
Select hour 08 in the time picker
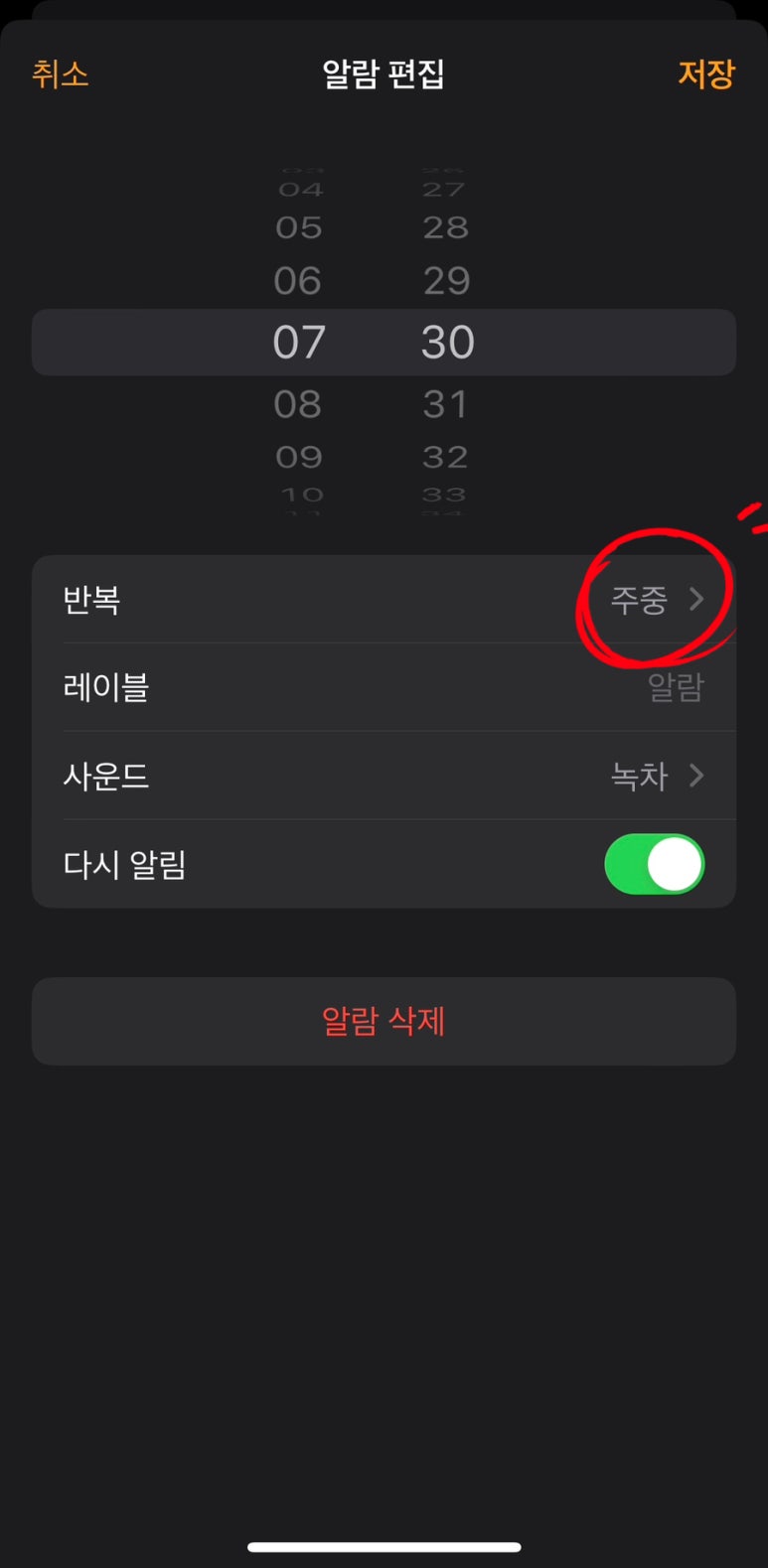(x=298, y=404)
